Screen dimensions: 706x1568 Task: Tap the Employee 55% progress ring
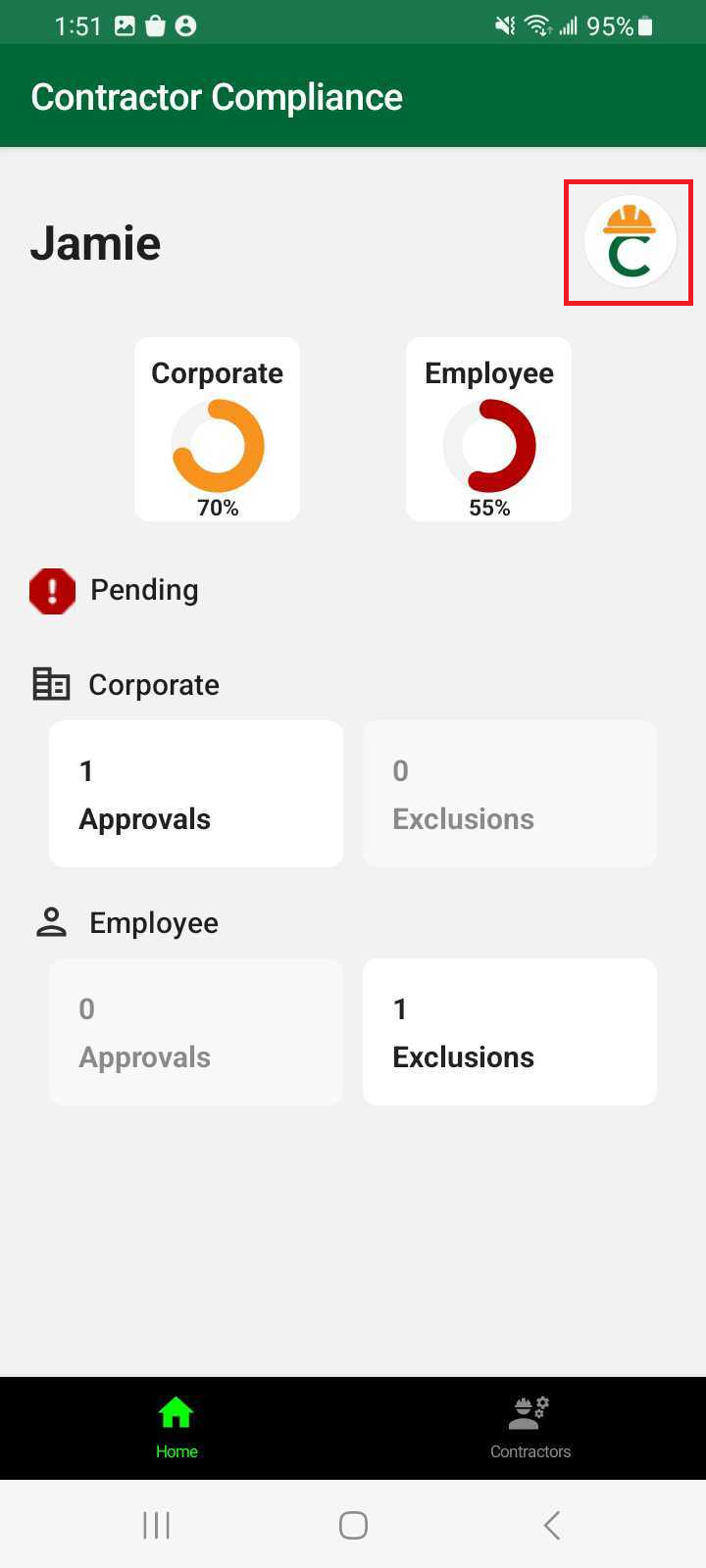tap(488, 443)
